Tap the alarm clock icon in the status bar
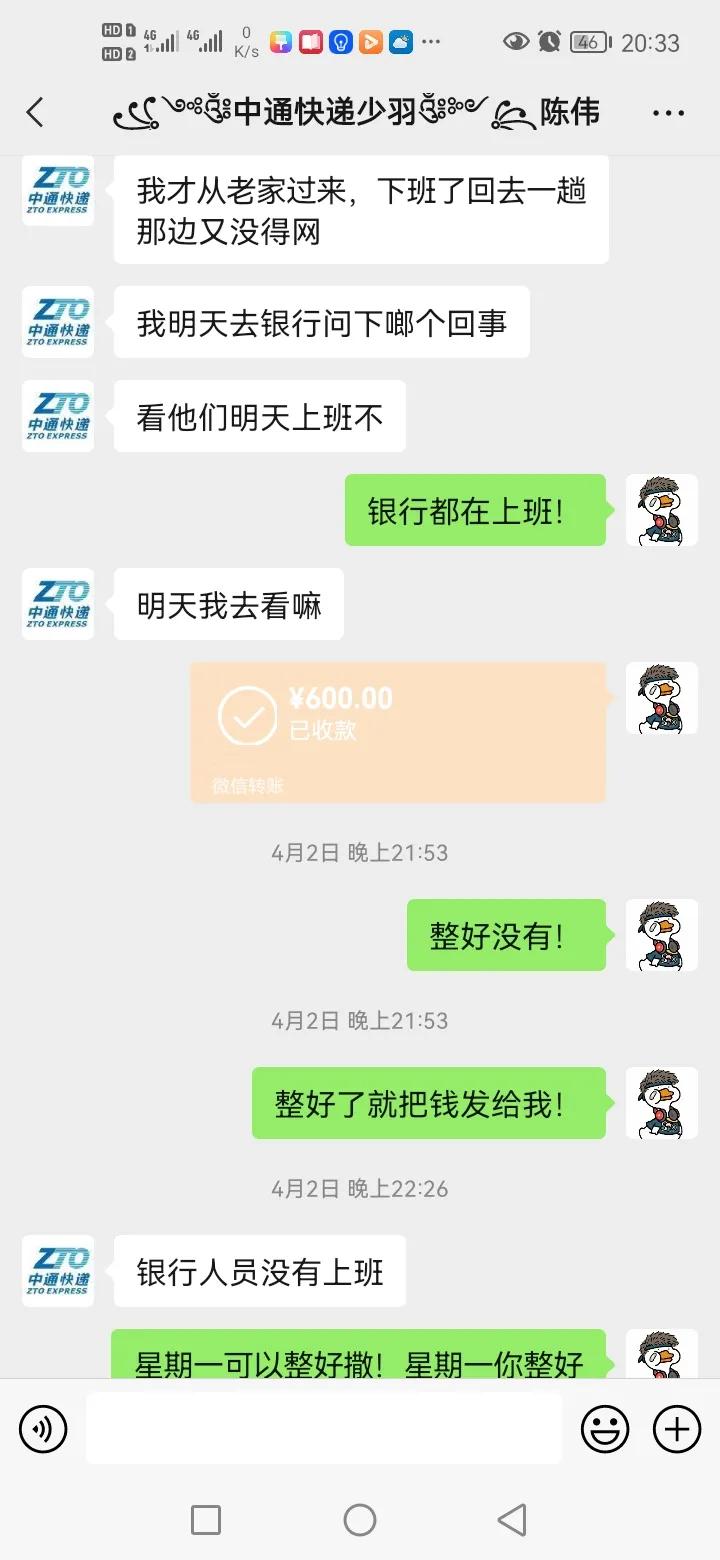 coord(550,42)
